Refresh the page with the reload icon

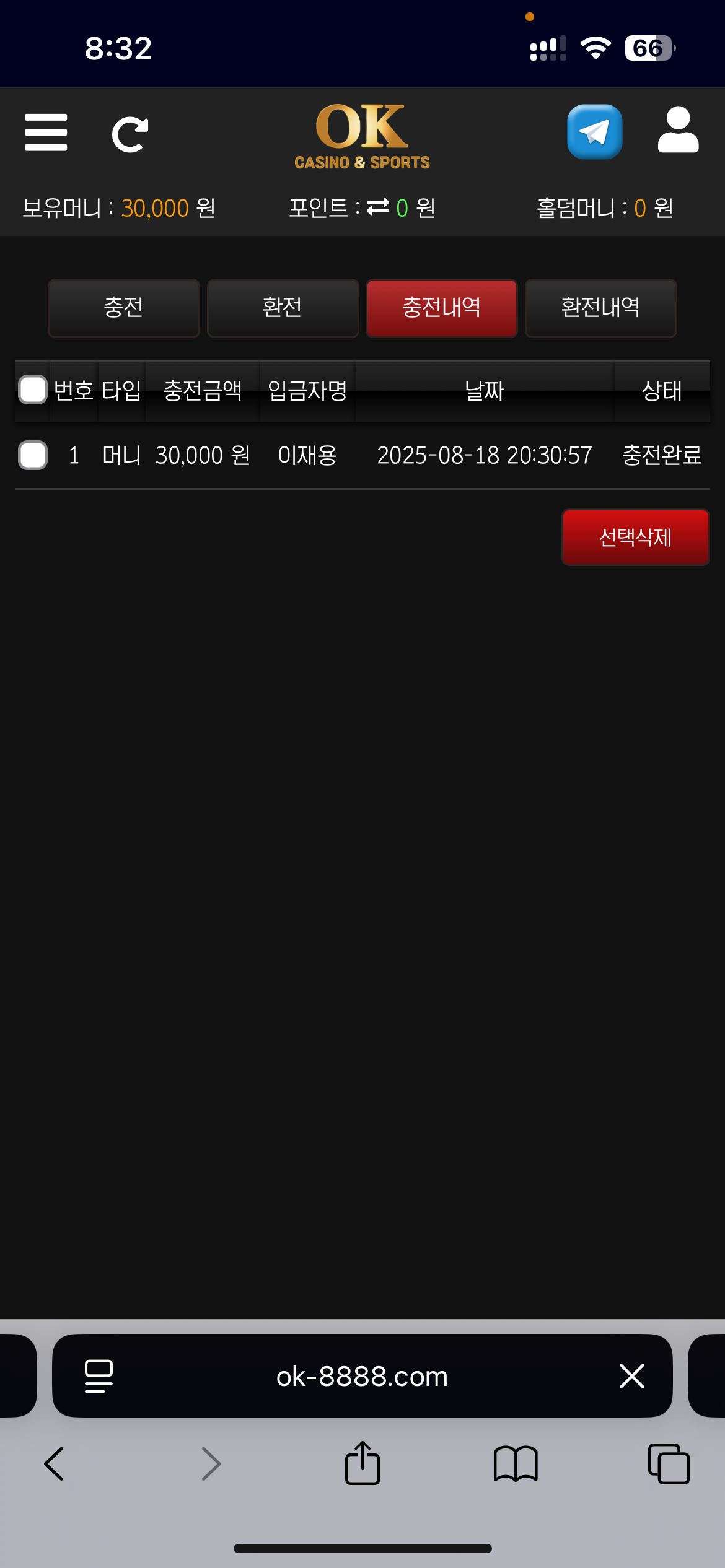pos(130,134)
